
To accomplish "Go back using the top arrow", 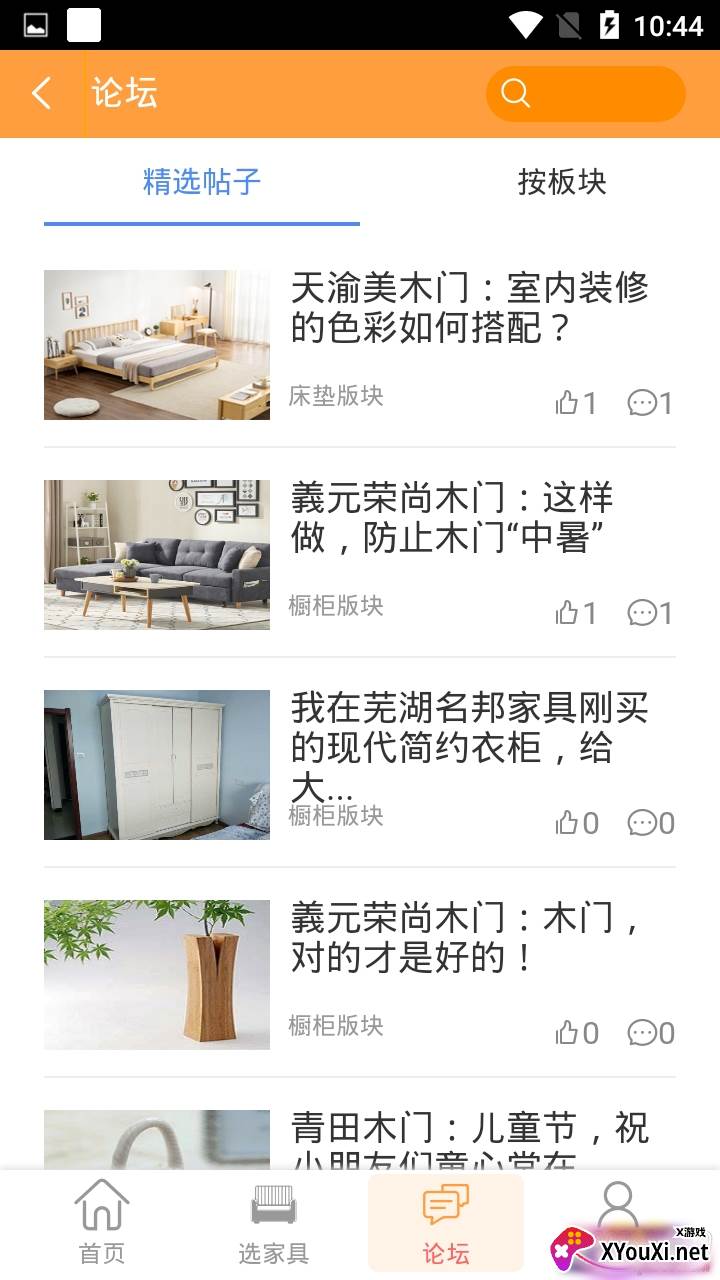I will coord(41,94).
